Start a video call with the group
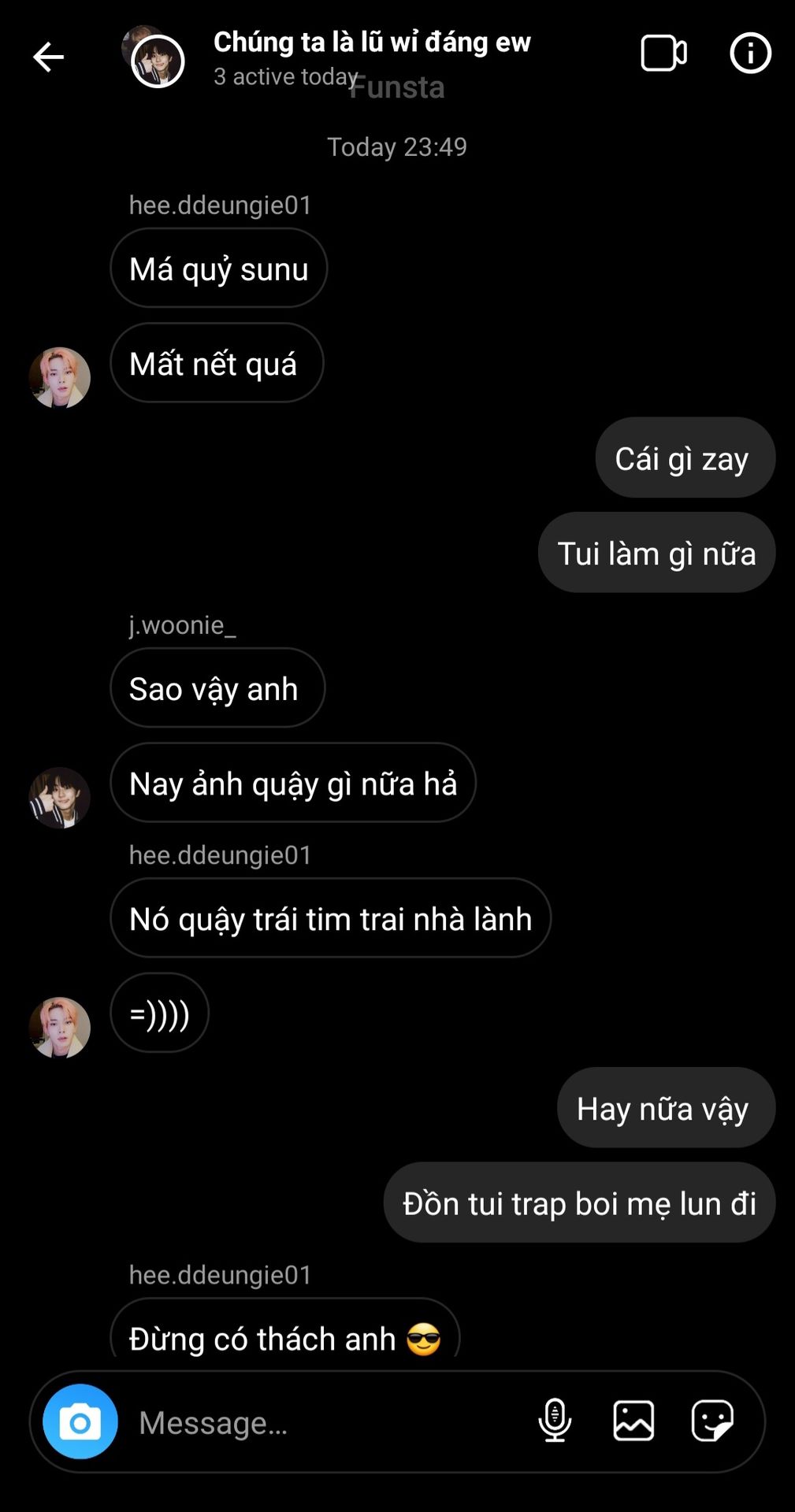The width and height of the screenshot is (795, 1512). [x=663, y=54]
